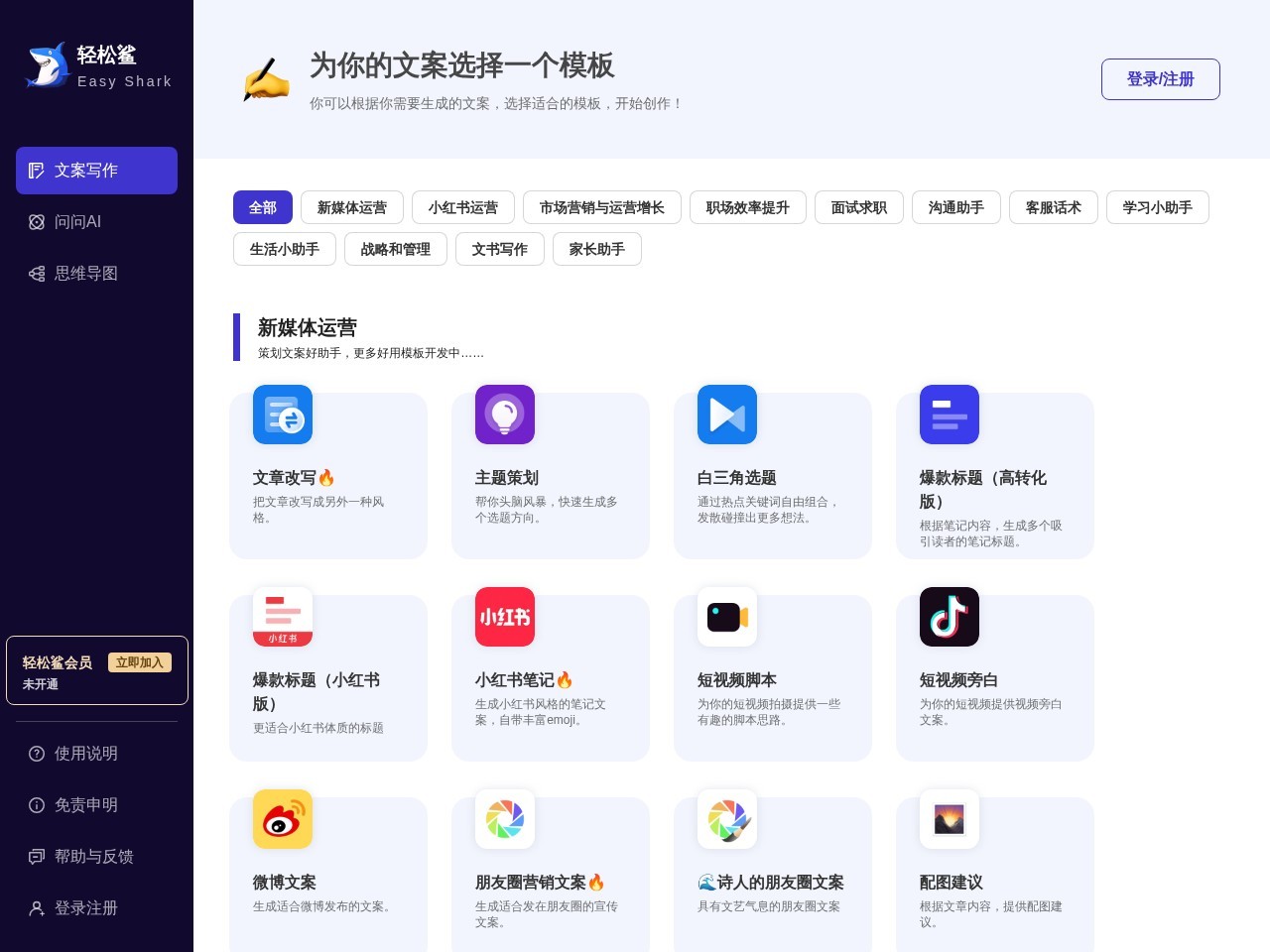Filter by 客服话术 category
Image resolution: width=1270 pixels, height=952 pixels.
[x=1054, y=207]
